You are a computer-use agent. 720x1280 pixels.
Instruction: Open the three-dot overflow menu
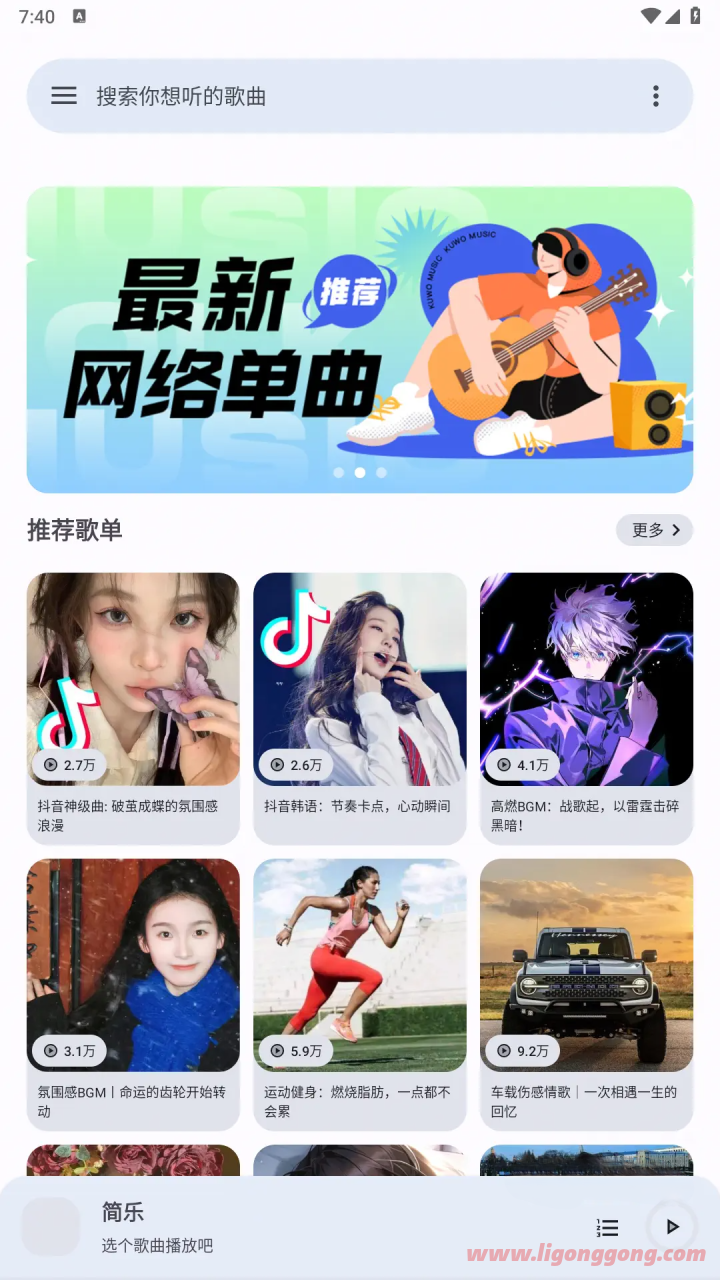click(656, 96)
